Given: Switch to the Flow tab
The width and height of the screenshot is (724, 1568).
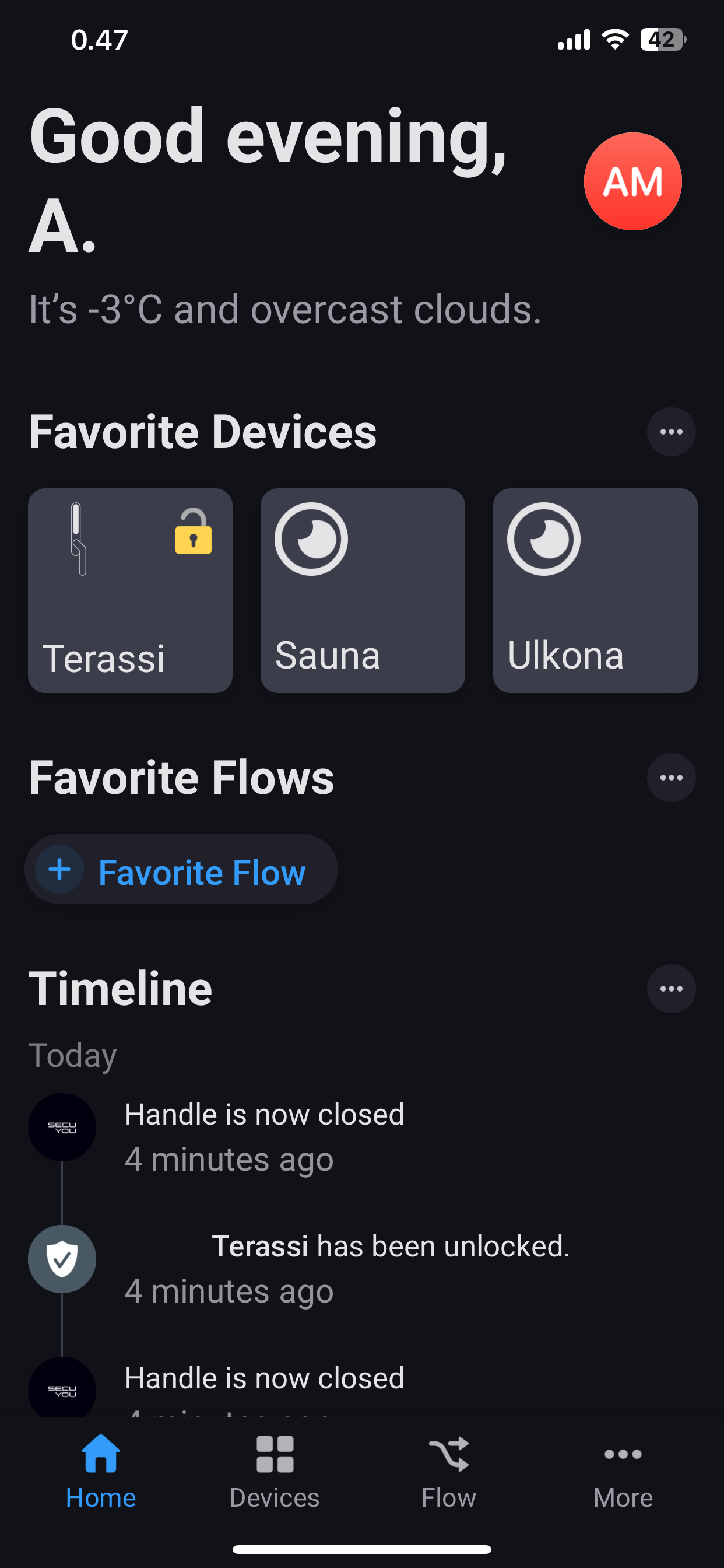Looking at the screenshot, I should coord(448,1468).
